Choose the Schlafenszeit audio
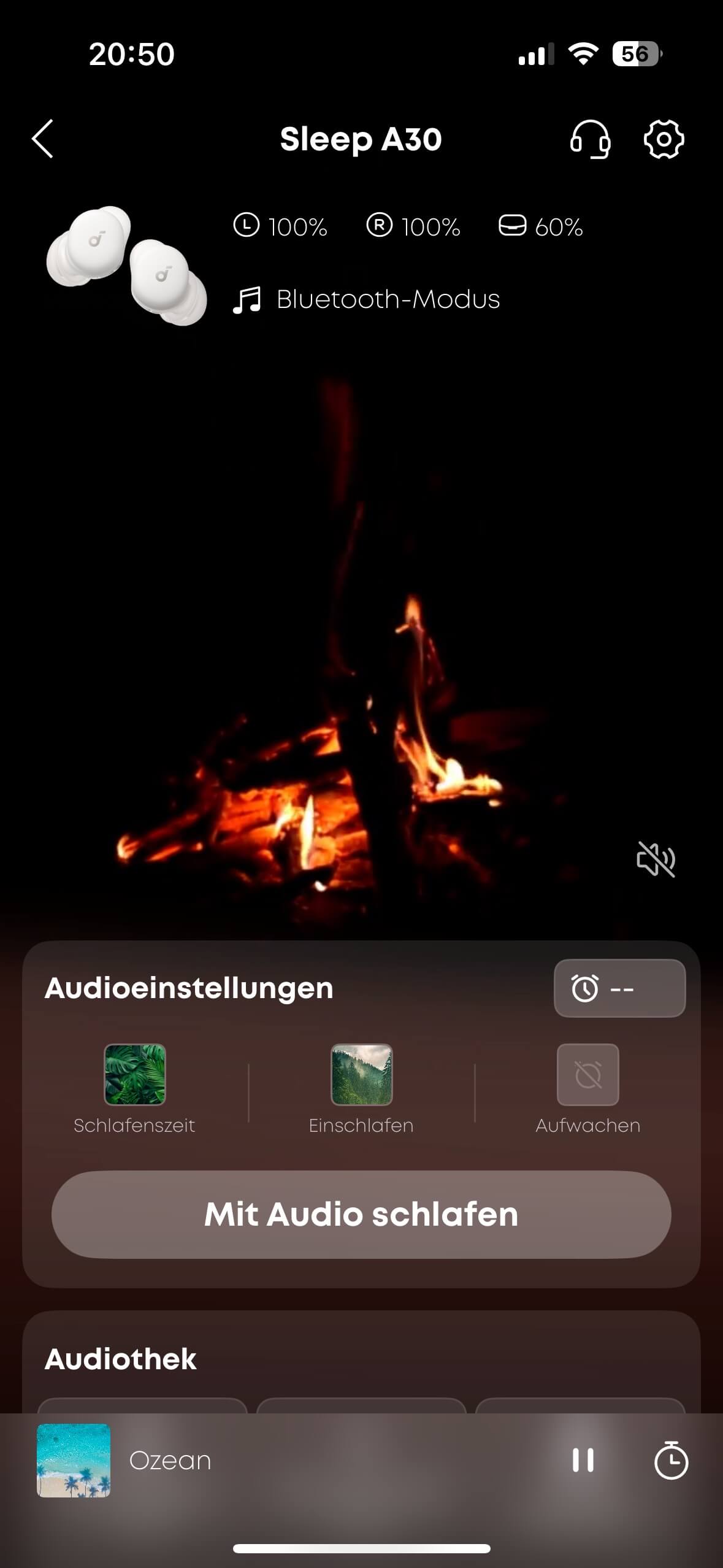The width and height of the screenshot is (723, 1568). [x=135, y=1075]
